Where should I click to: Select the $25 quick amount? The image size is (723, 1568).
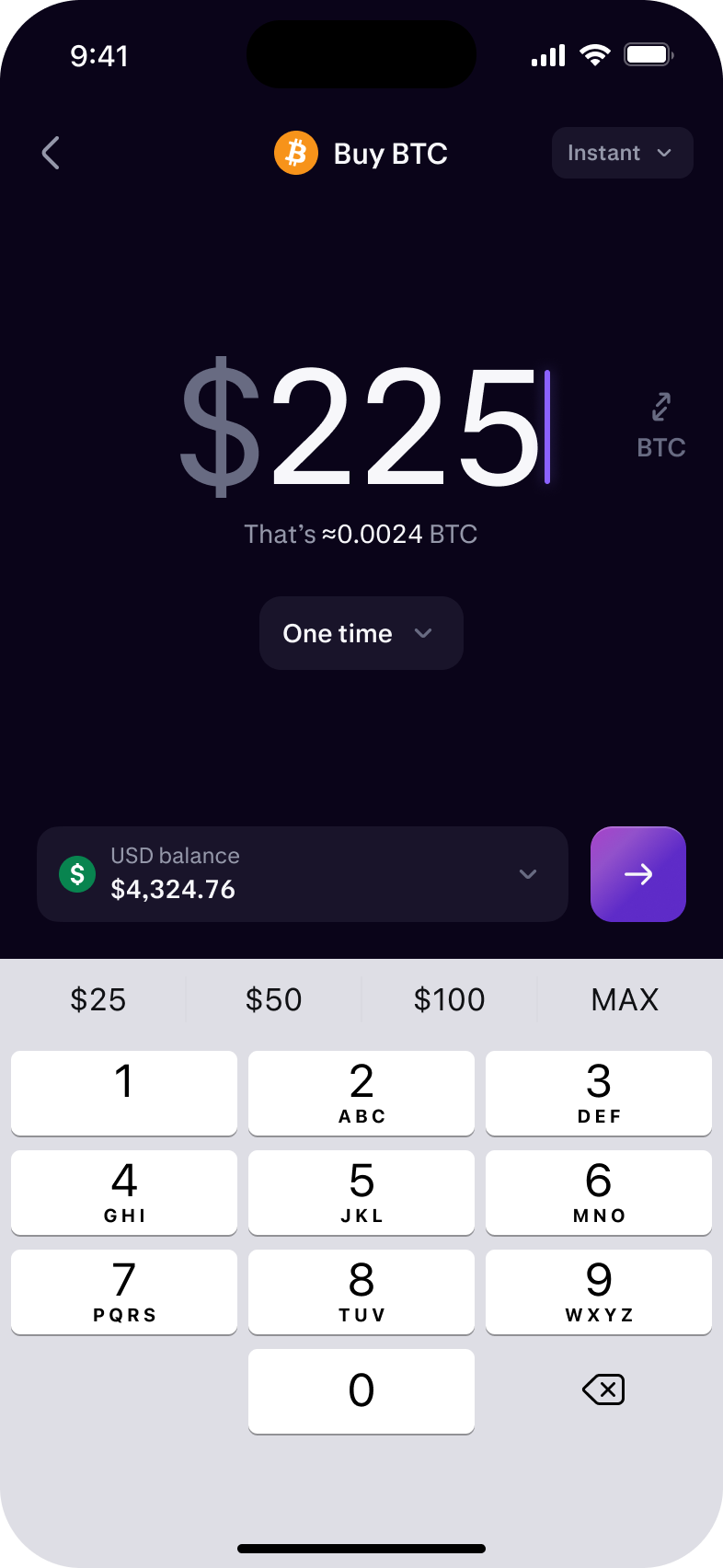coord(98,999)
